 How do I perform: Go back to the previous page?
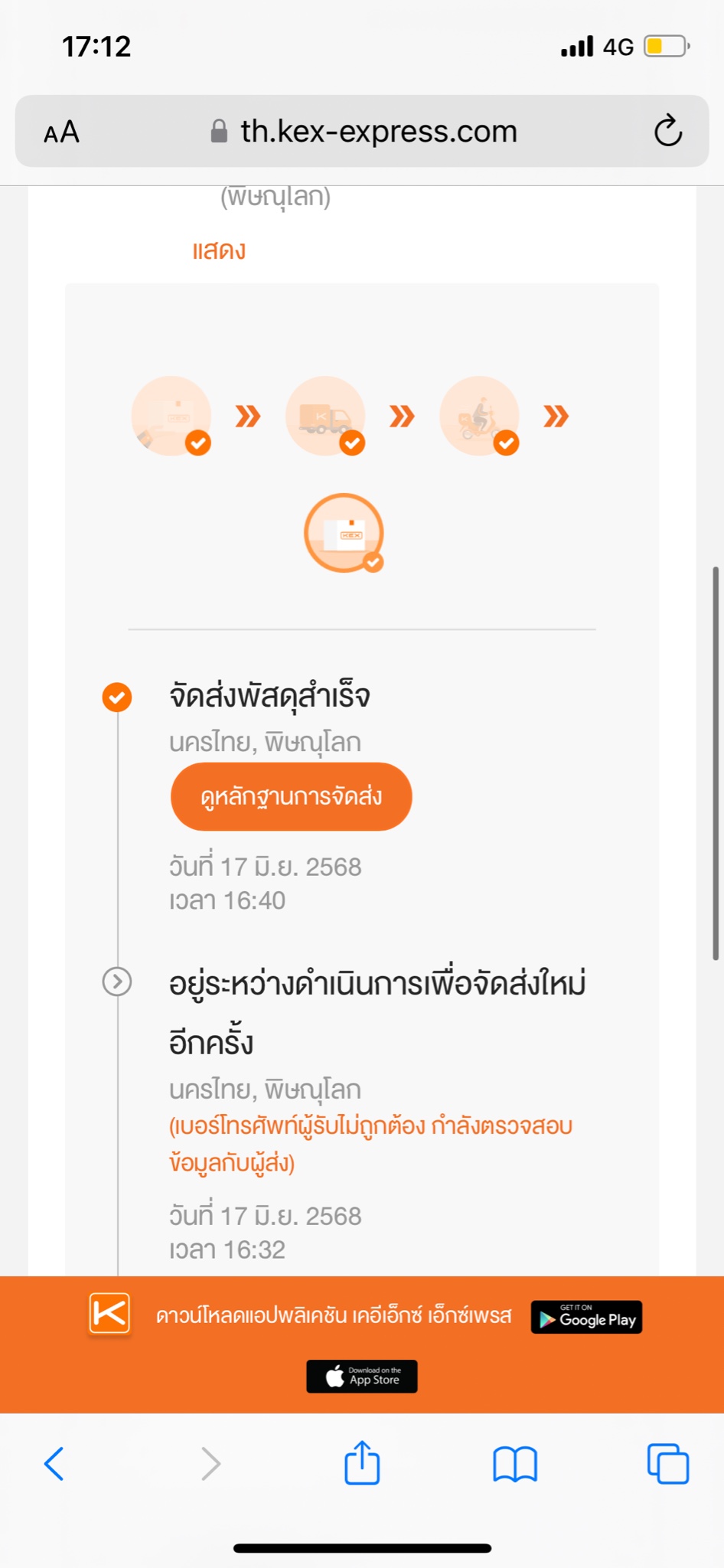[54, 1464]
